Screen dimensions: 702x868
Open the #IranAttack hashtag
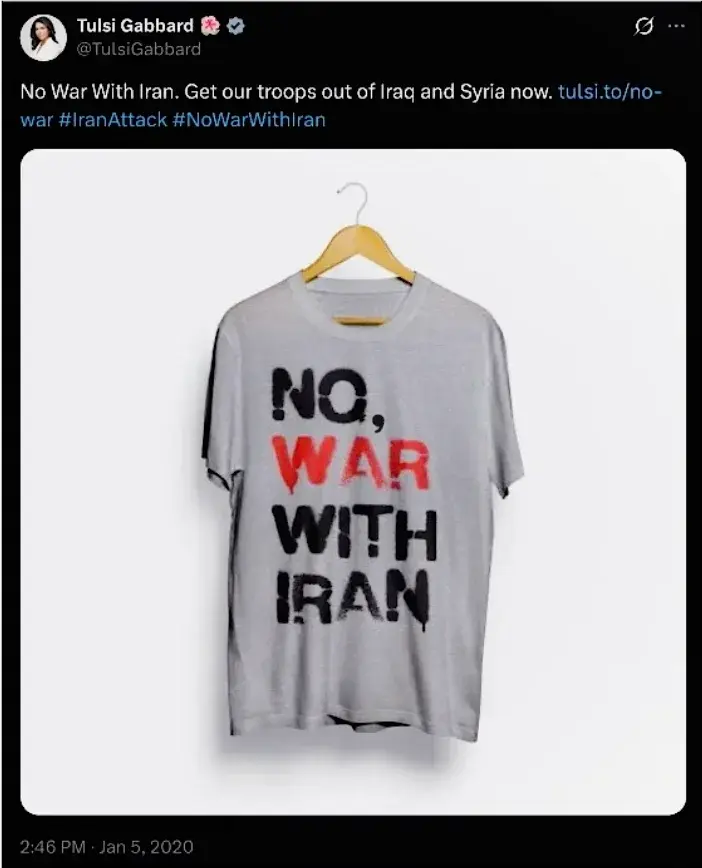(x=113, y=119)
